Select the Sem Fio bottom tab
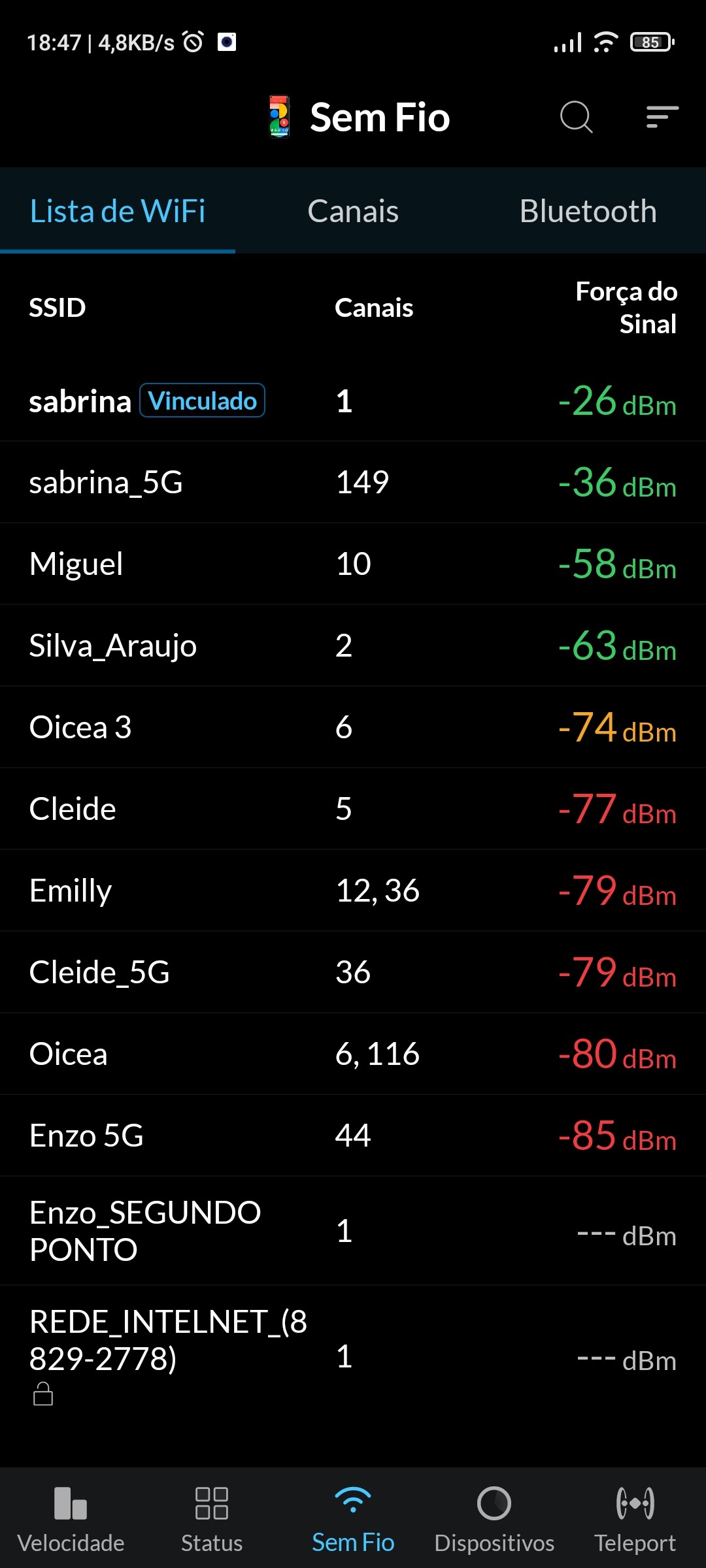Image resolution: width=706 pixels, height=1568 pixels. click(353, 1519)
